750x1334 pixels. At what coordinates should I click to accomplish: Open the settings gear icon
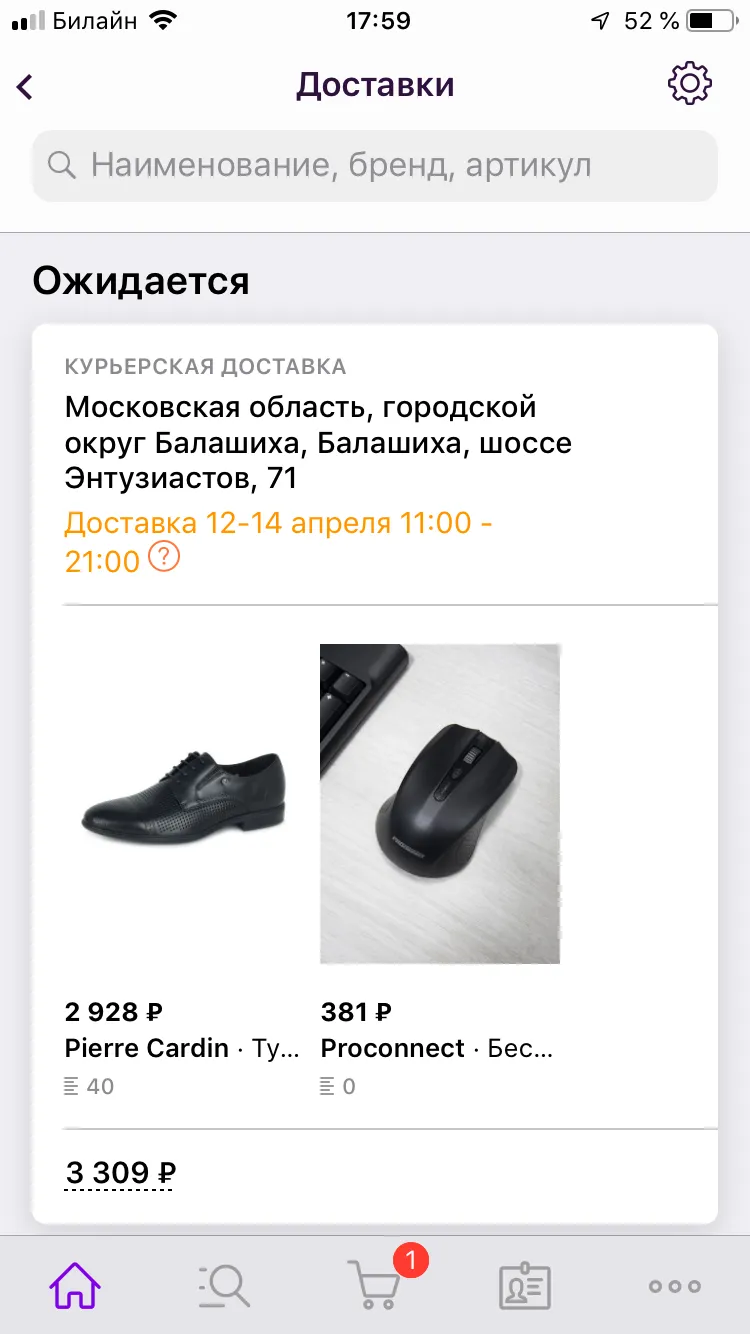pyautogui.click(x=689, y=84)
